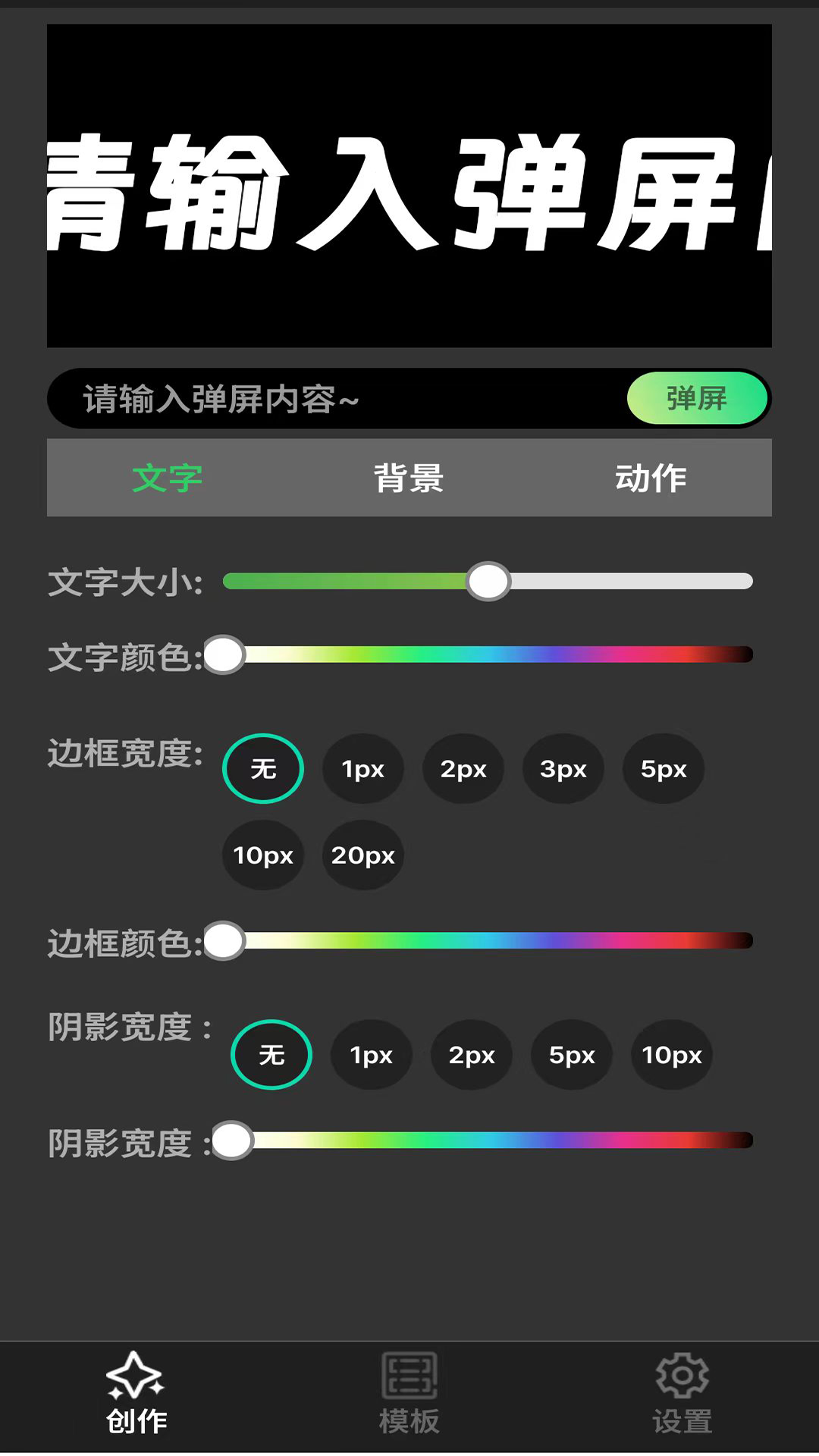Select 无 for border width
Image resolution: width=819 pixels, height=1456 pixels.
coord(262,768)
